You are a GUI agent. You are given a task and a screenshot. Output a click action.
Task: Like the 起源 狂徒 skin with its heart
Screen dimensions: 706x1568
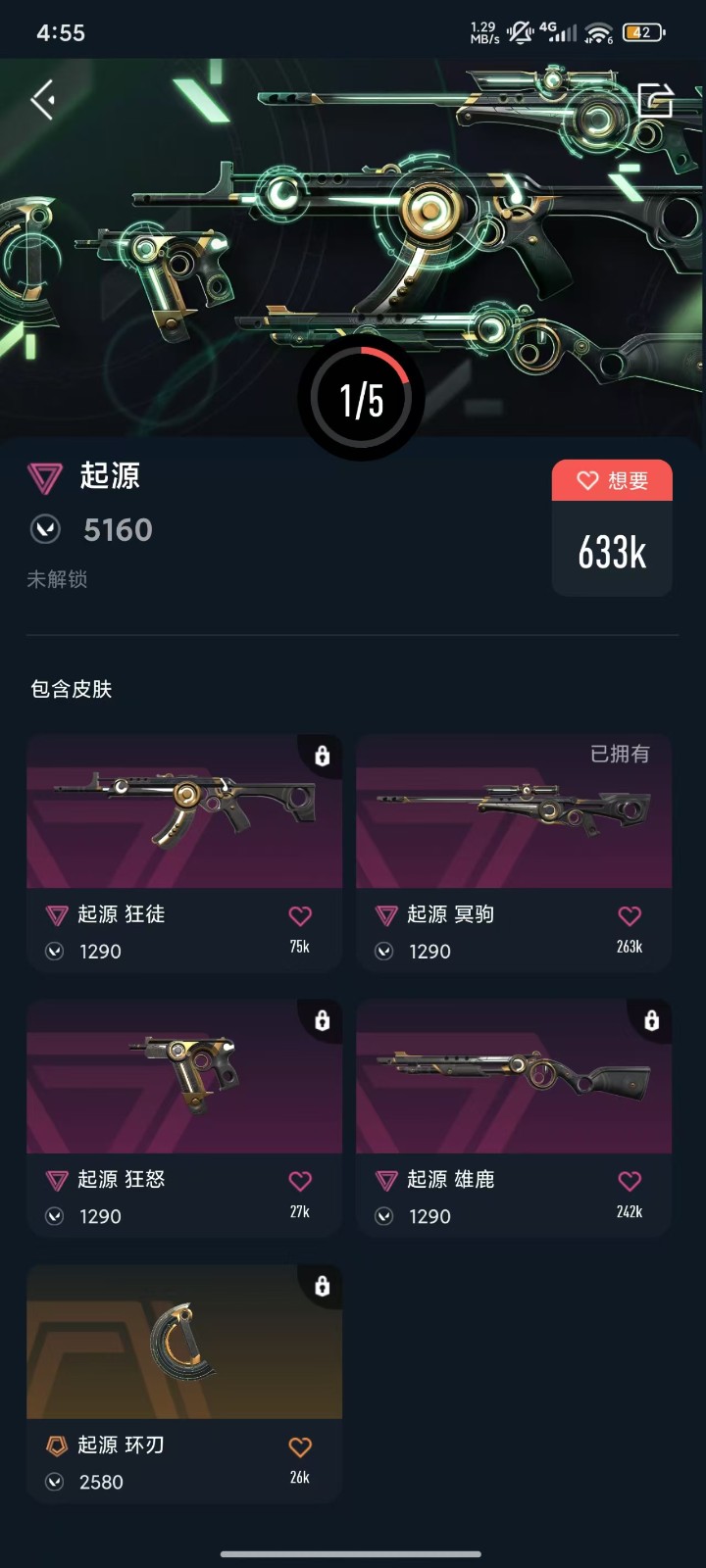[300, 916]
